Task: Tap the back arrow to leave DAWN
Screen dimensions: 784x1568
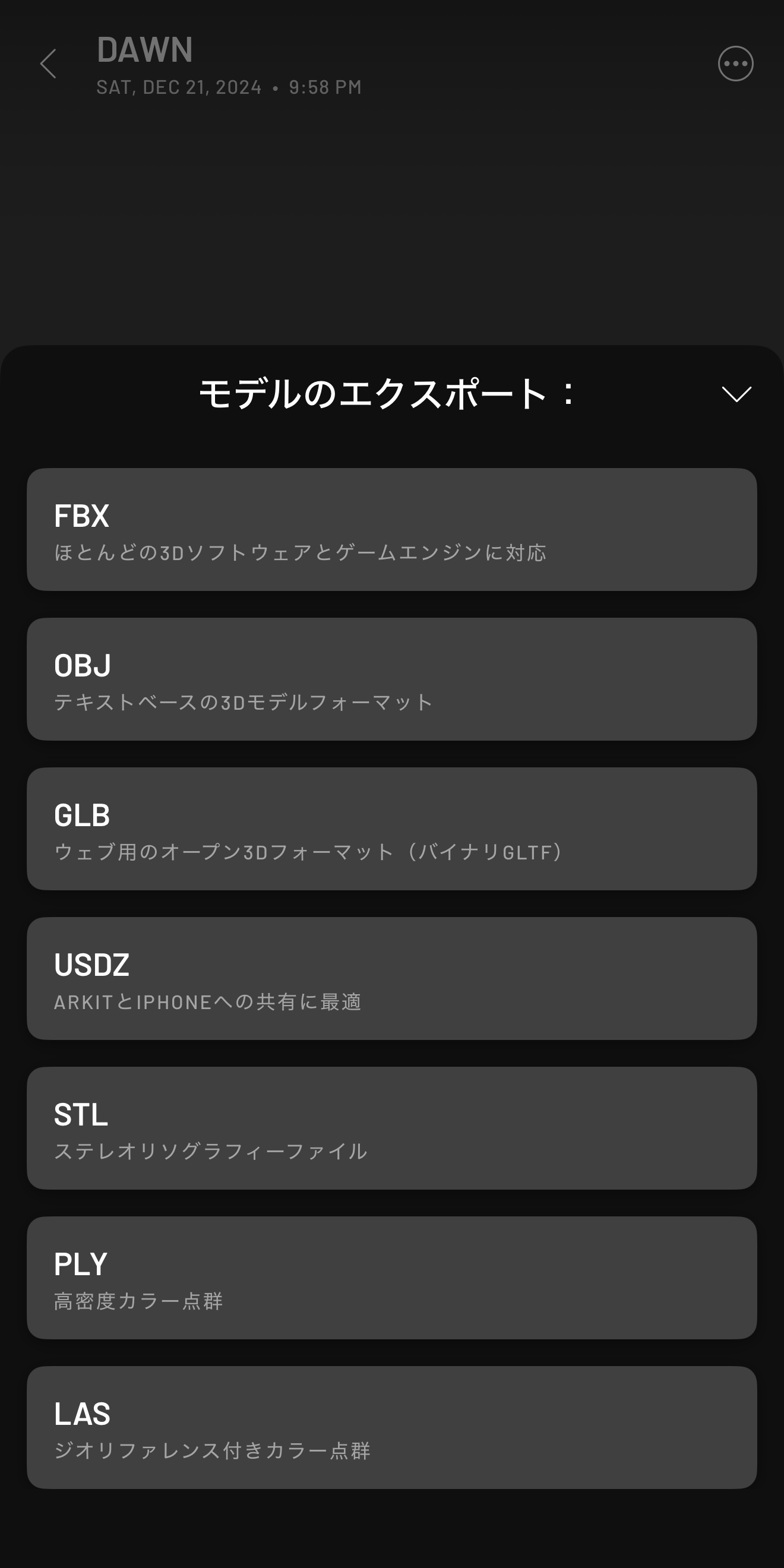Action: 49,64
